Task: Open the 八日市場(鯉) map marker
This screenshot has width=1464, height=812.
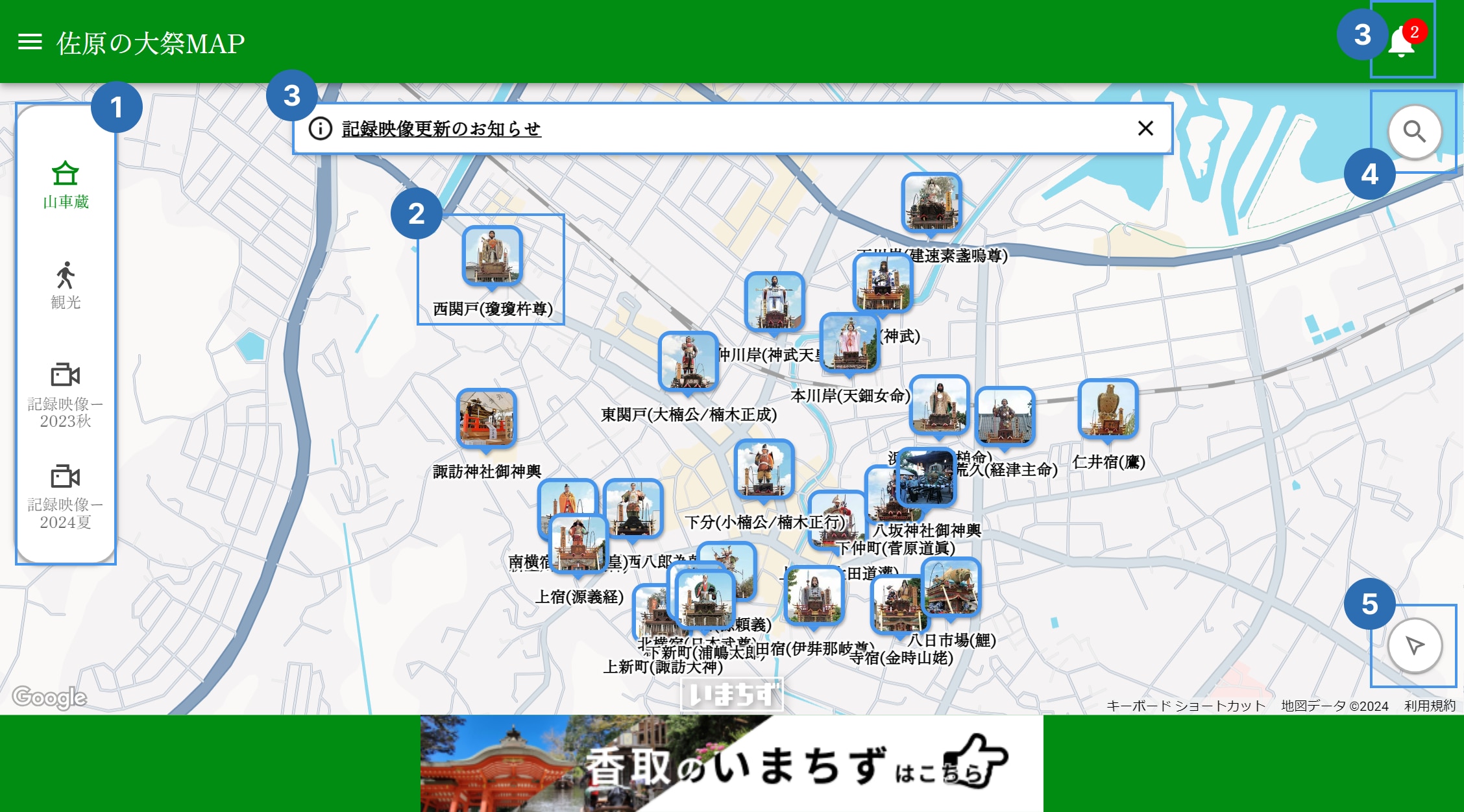Action: 951,588
